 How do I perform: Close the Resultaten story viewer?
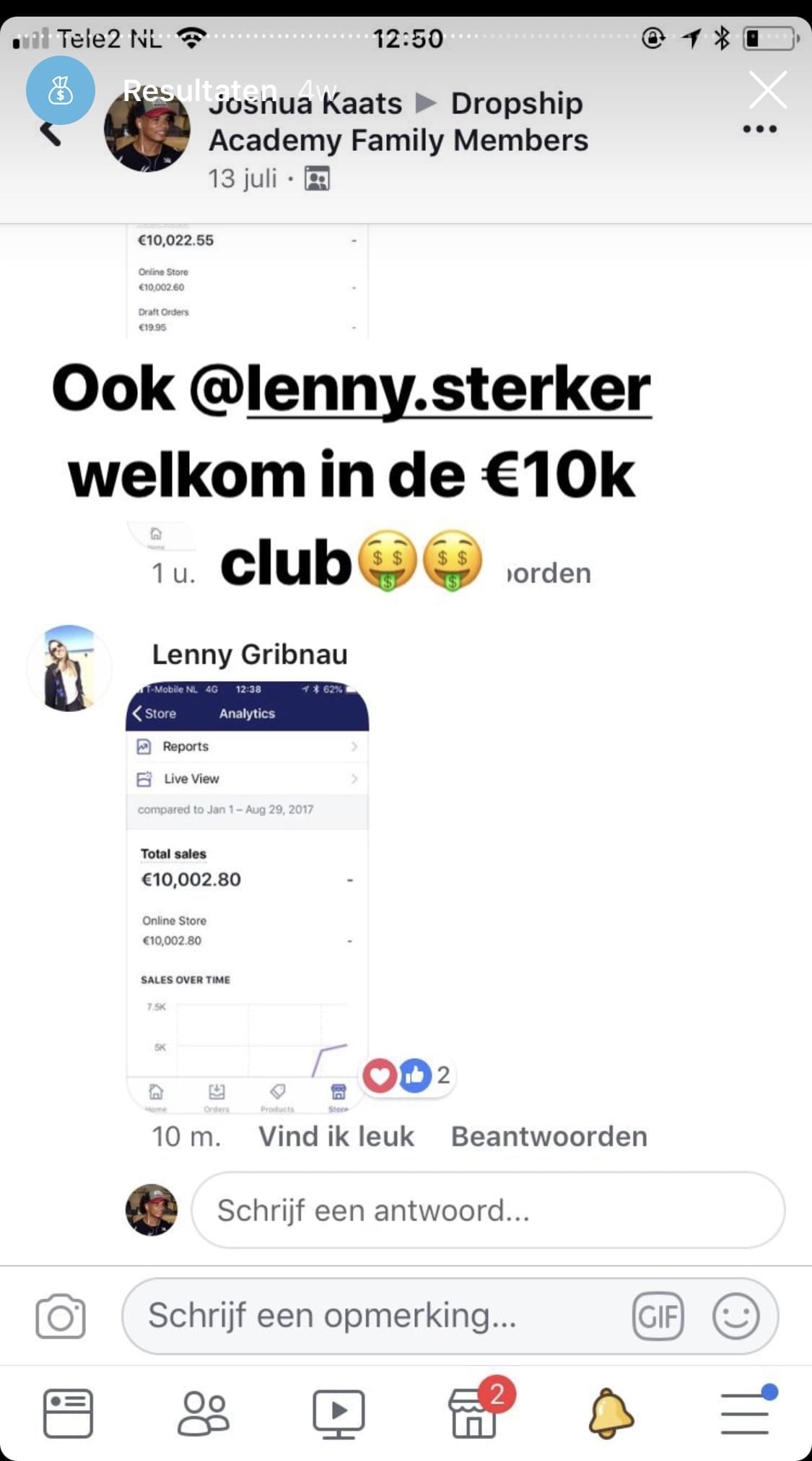[x=767, y=90]
